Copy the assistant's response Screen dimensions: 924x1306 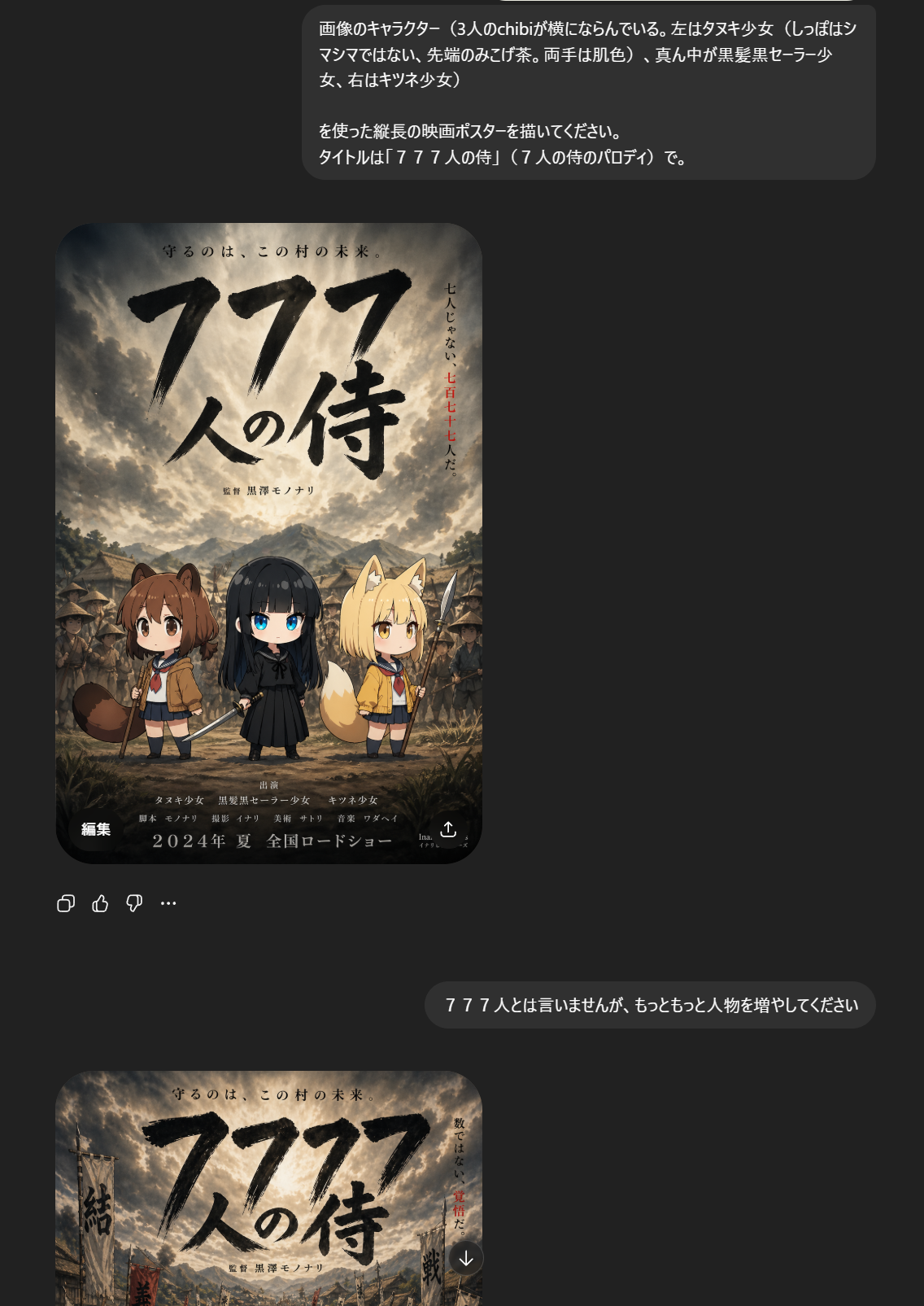(66, 903)
